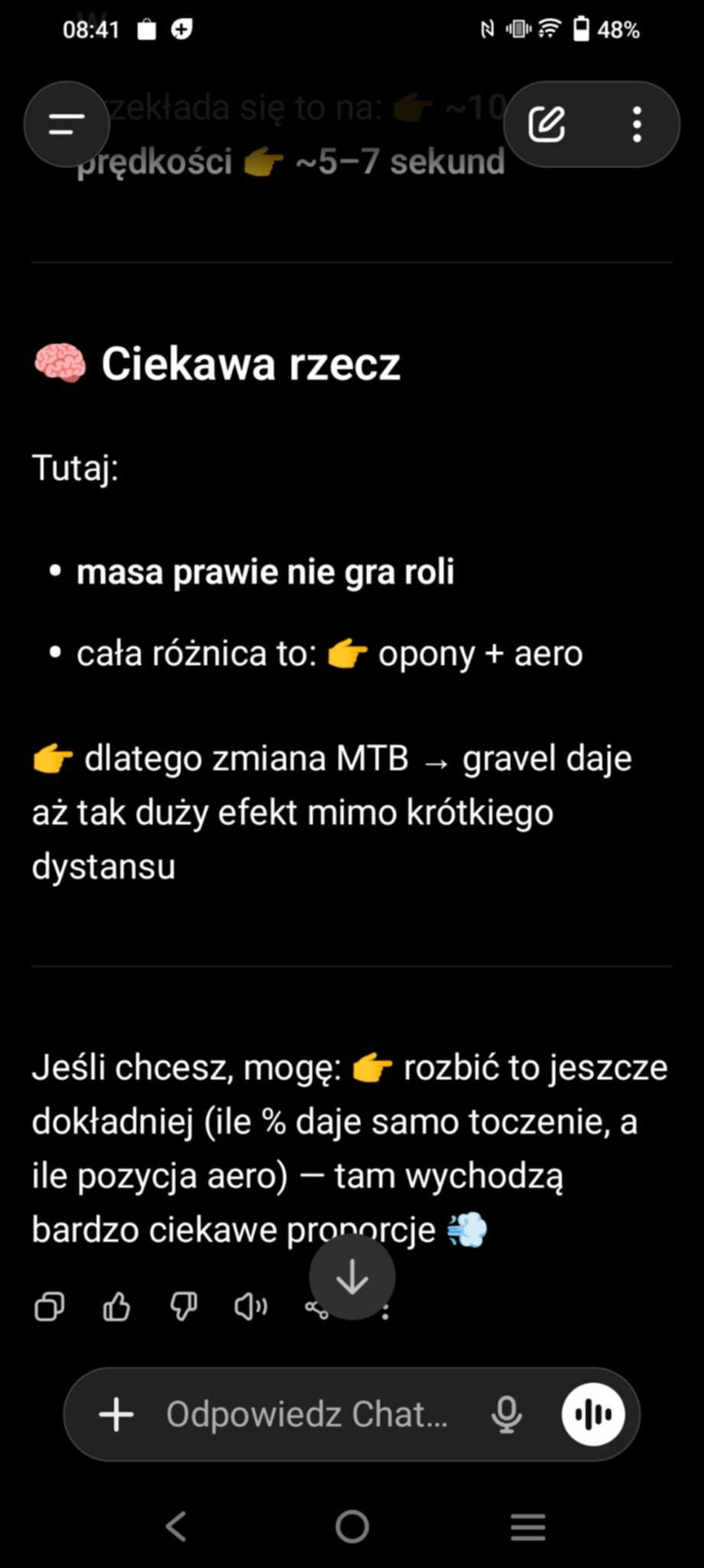This screenshot has height=1568, width=704.
Task: Go to the system home screen
Action: click(352, 1527)
